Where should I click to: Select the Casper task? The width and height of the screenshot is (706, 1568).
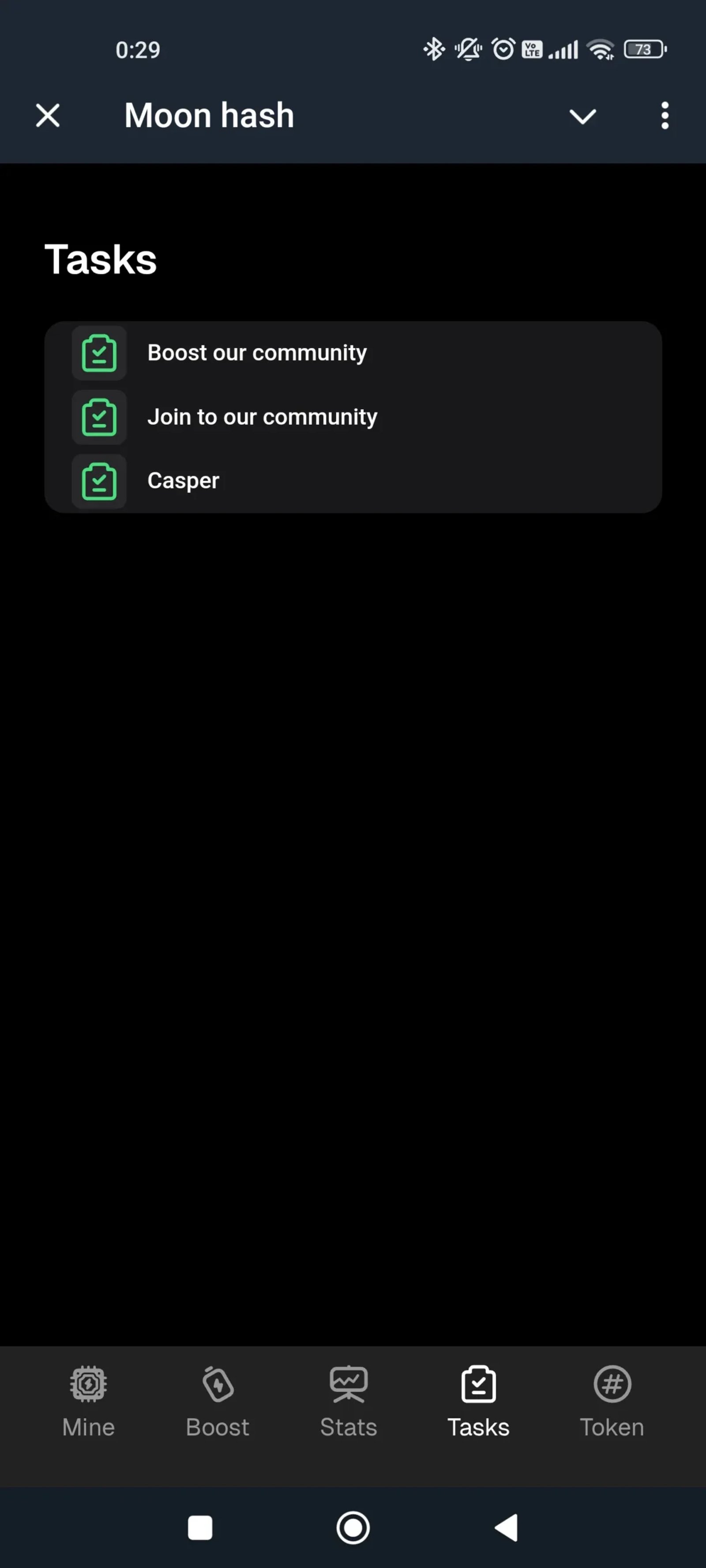pyautogui.click(x=353, y=481)
